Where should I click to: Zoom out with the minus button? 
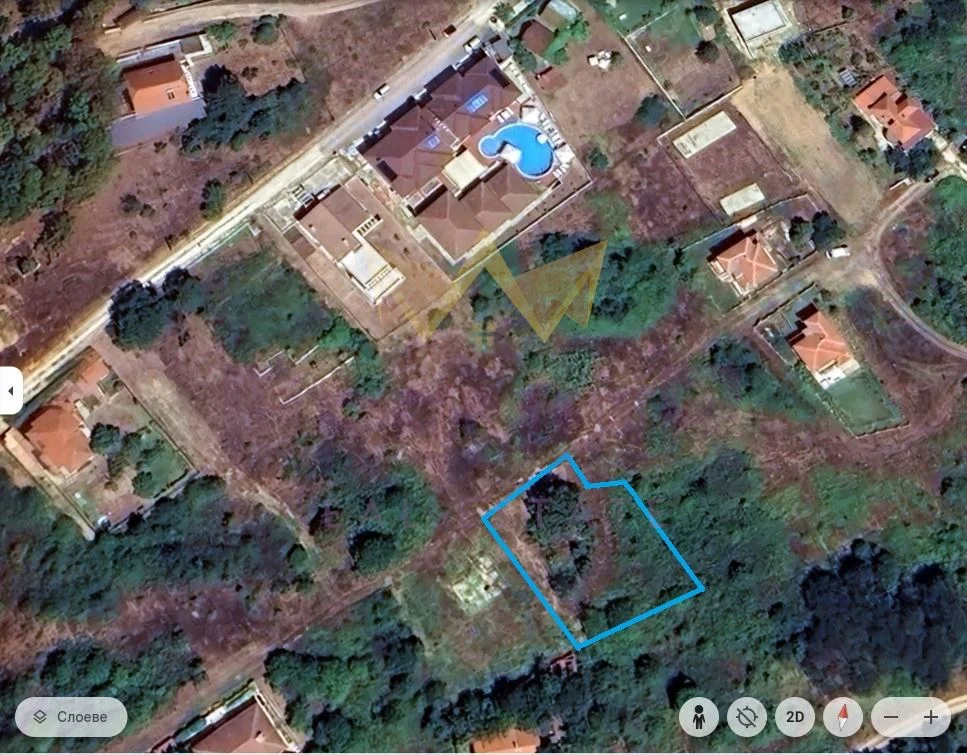pyautogui.click(x=891, y=717)
